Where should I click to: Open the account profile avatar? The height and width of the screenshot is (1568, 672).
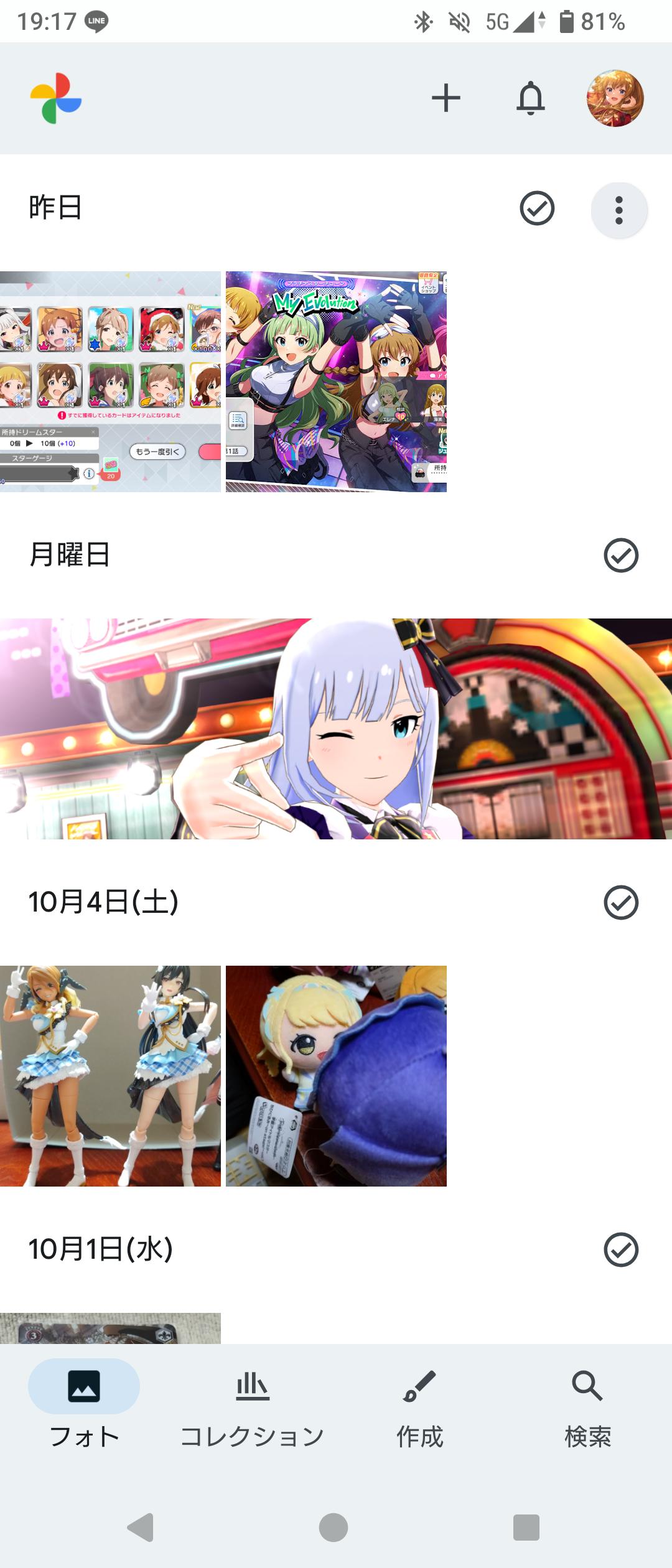point(615,98)
